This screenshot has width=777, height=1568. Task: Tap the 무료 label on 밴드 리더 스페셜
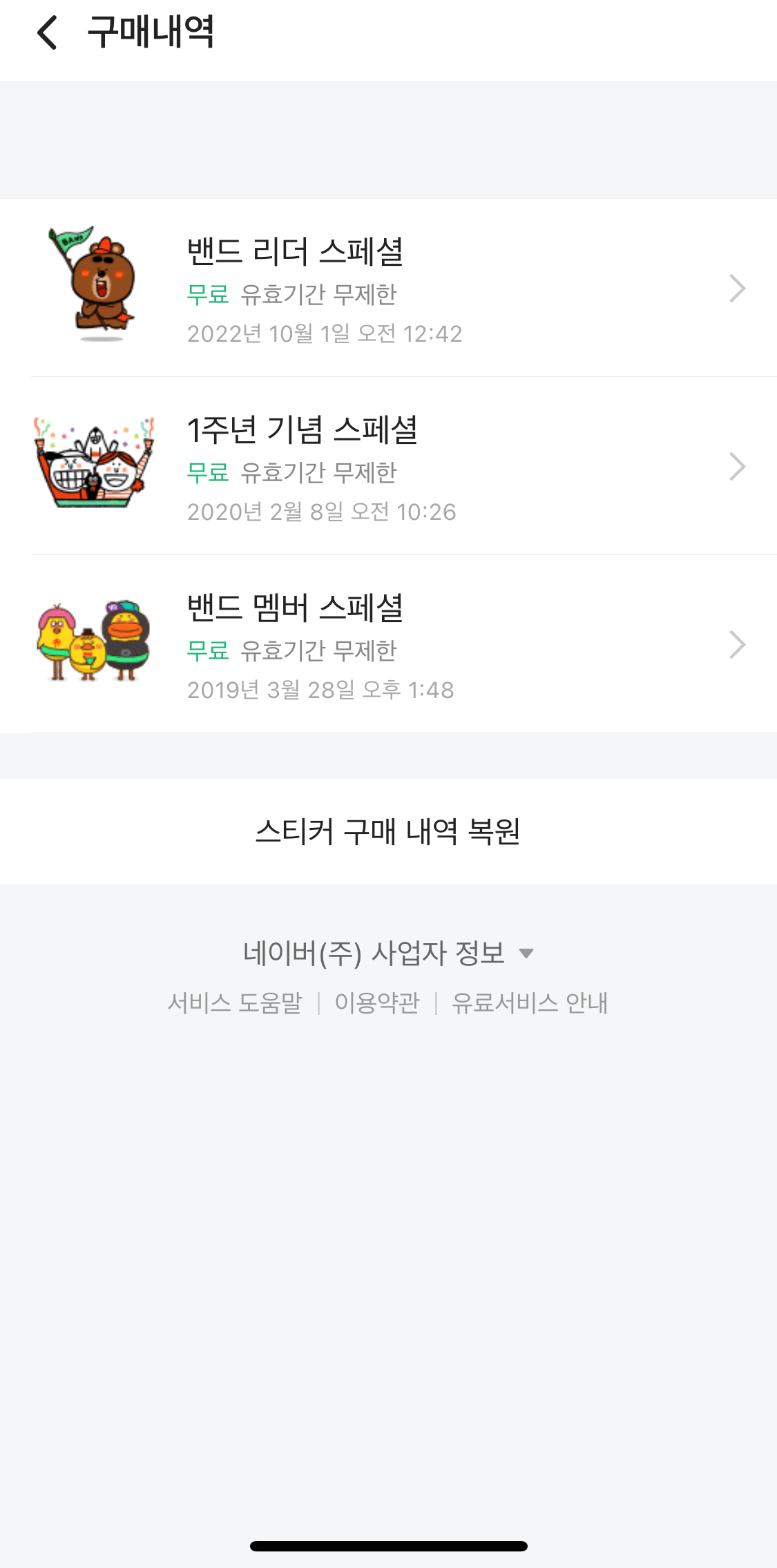[208, 295]
